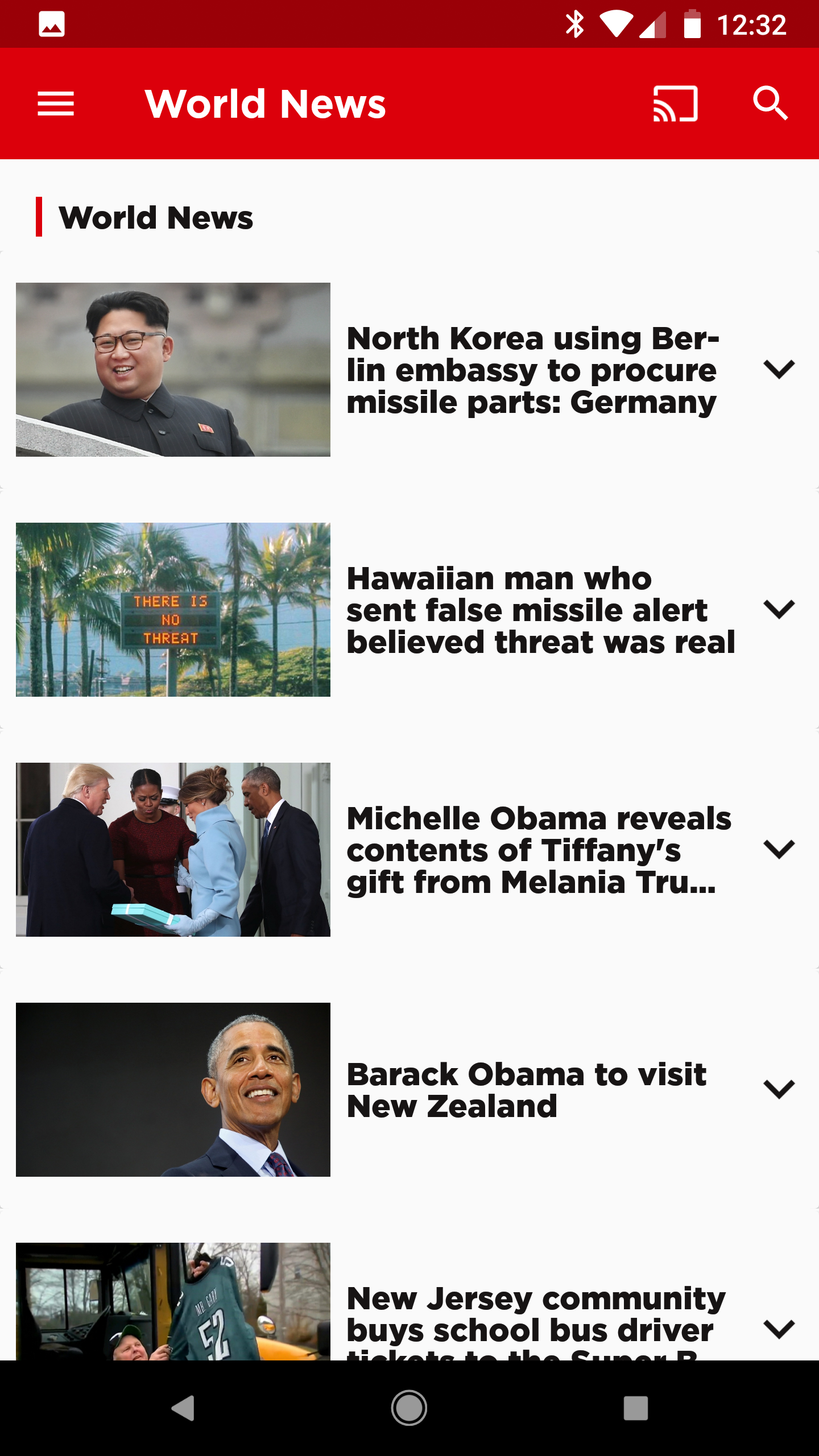Tap the system home button
The image size is (819, 1456).
pyautogui.click(x=409, y=1408)
